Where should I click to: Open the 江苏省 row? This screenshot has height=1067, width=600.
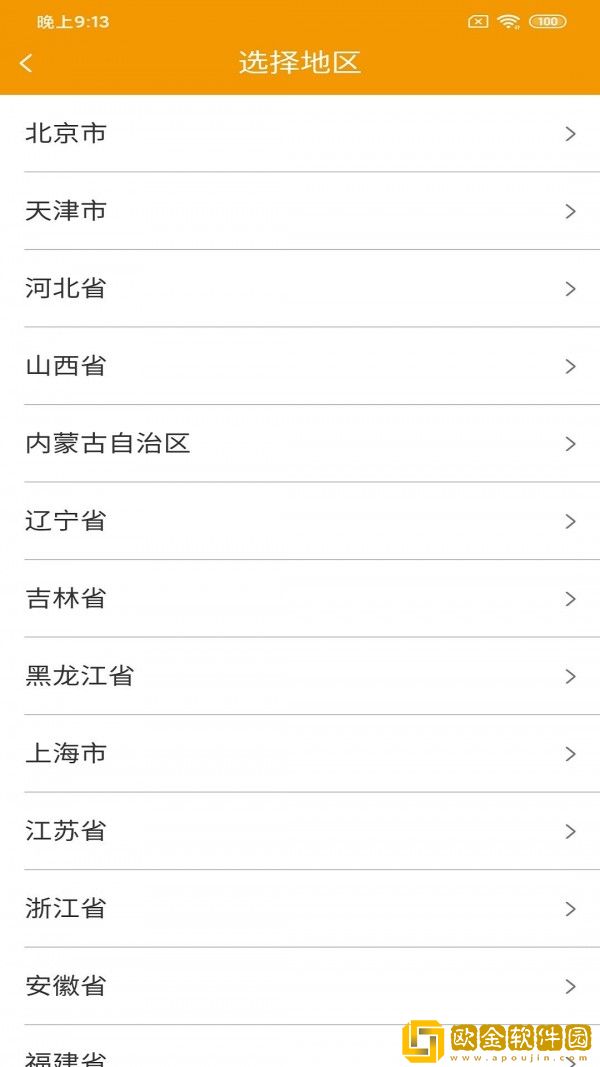coord(300,831)
